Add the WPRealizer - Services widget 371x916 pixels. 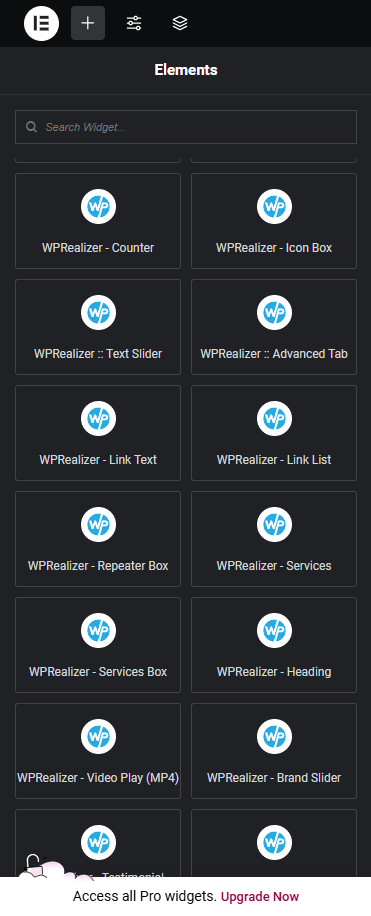point(274,539)
